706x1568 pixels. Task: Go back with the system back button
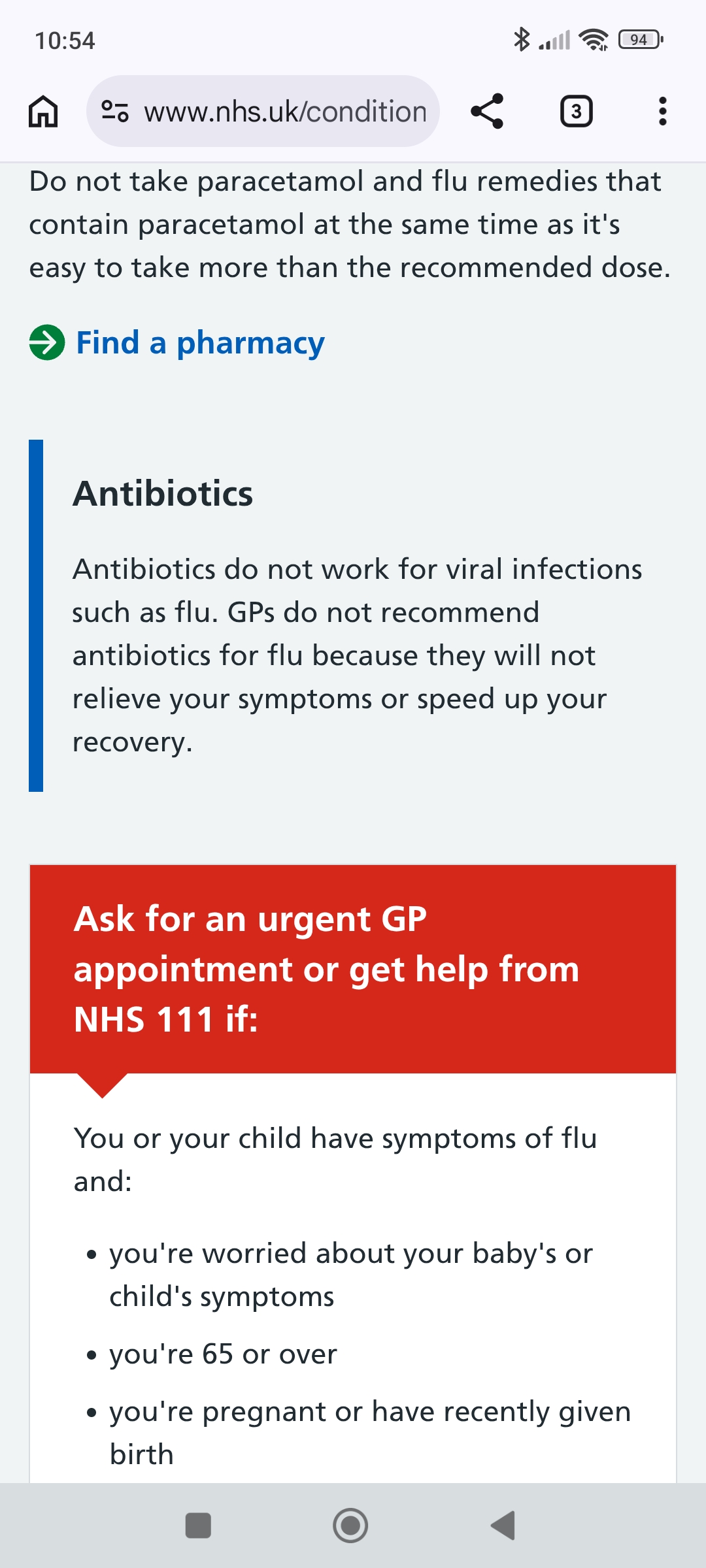[503, 1526]
